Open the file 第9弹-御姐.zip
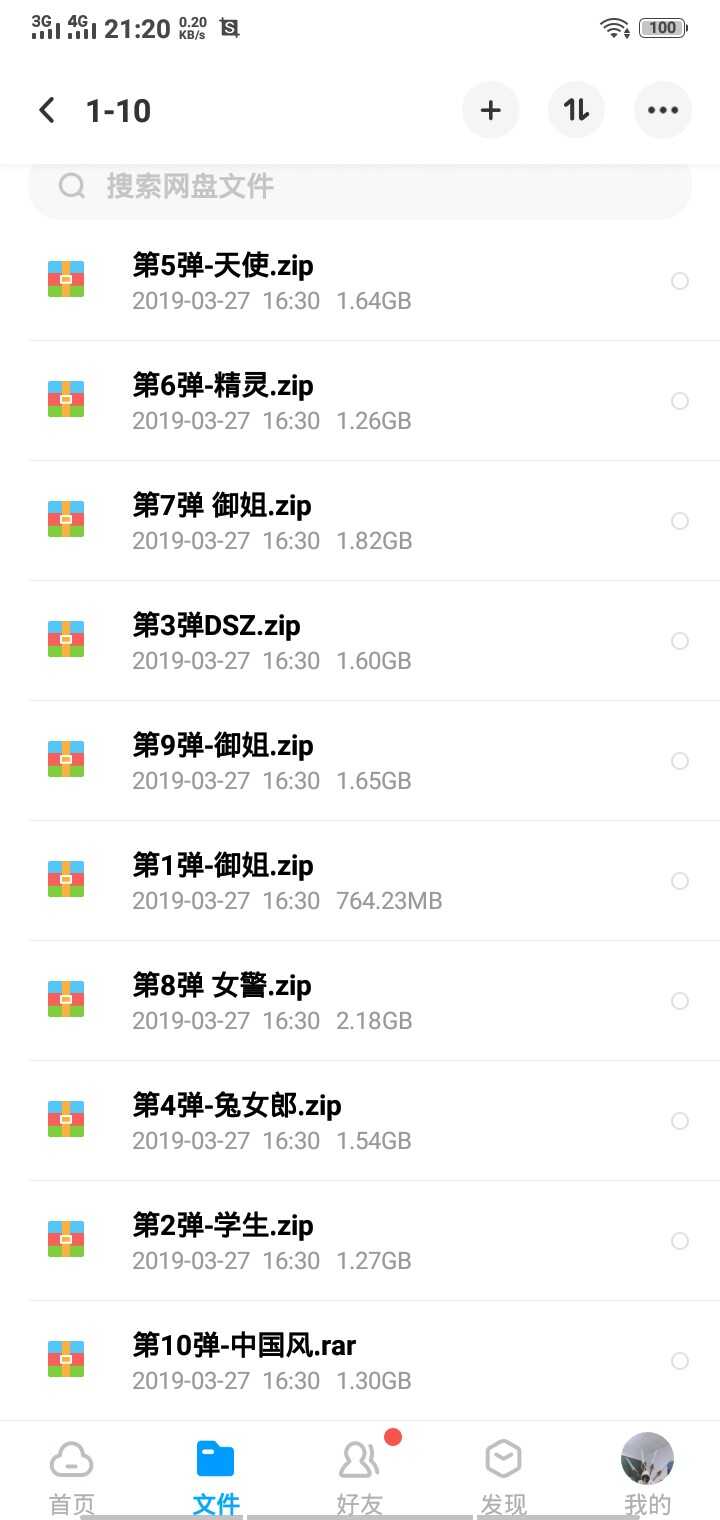Screen dimensions: 720x1520 coord(360,761)
